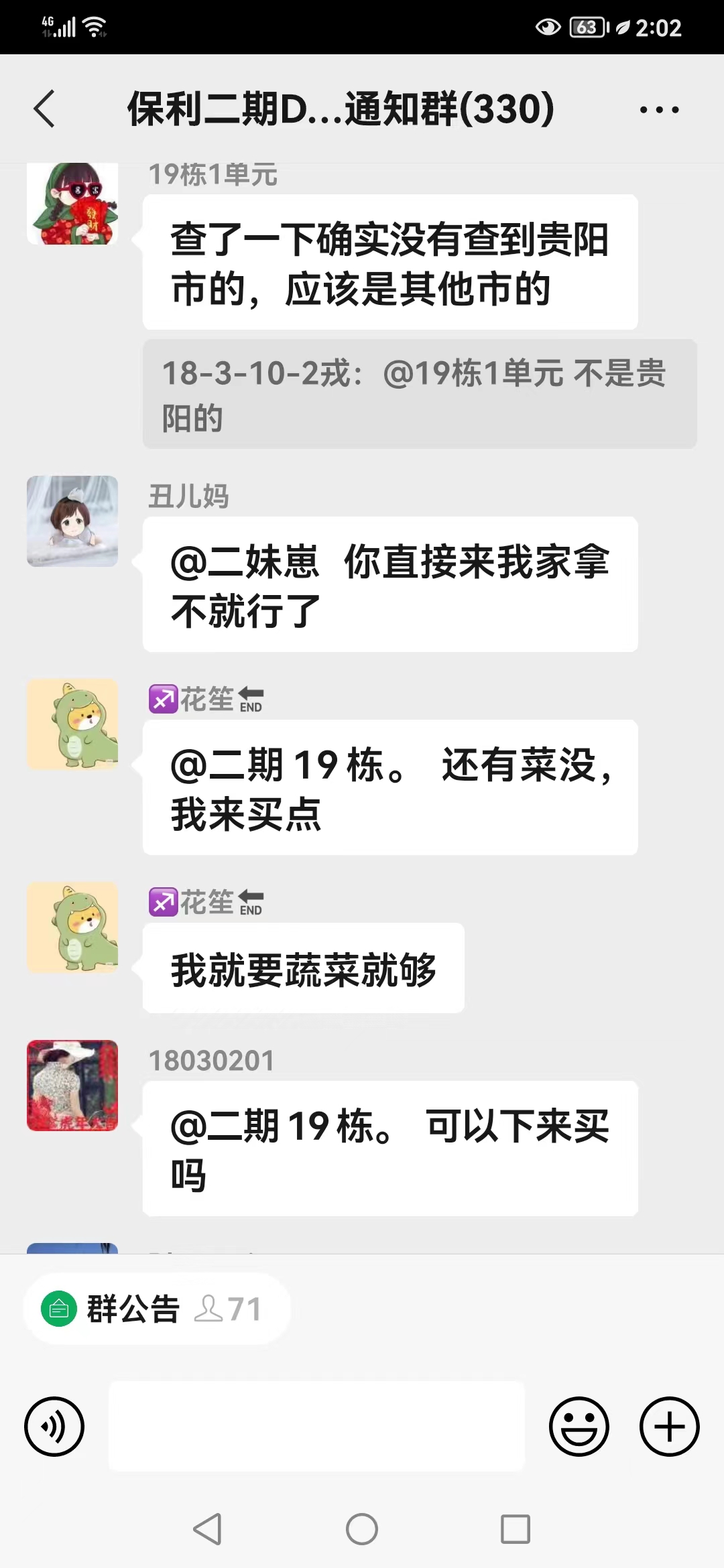Open the emoji panel with the smiley icon
The width and height of the screenshot is (724, 1568).
pyautogui.click(x=581, y=1426)
